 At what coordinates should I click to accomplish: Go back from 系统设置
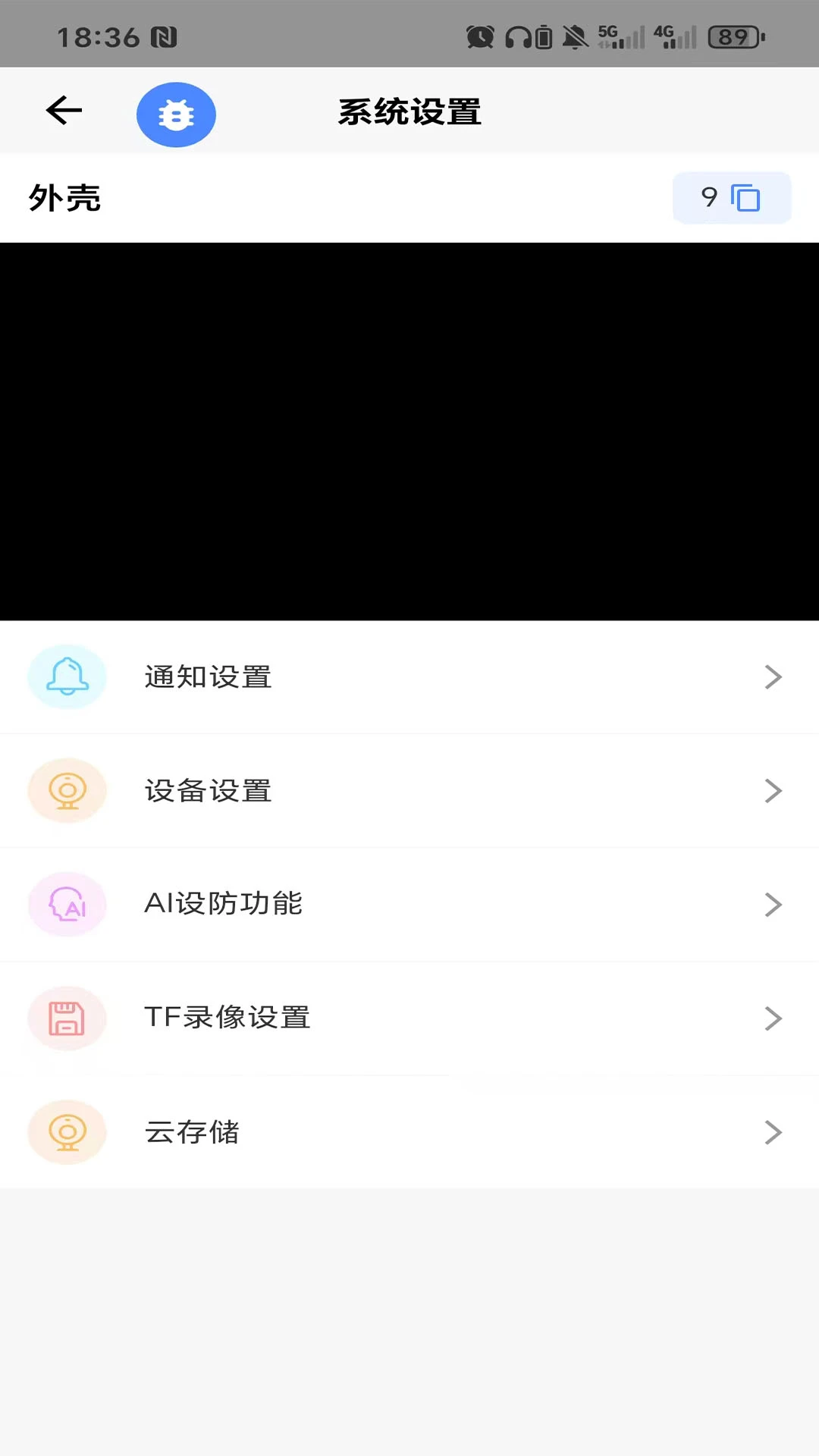[64, 111]
